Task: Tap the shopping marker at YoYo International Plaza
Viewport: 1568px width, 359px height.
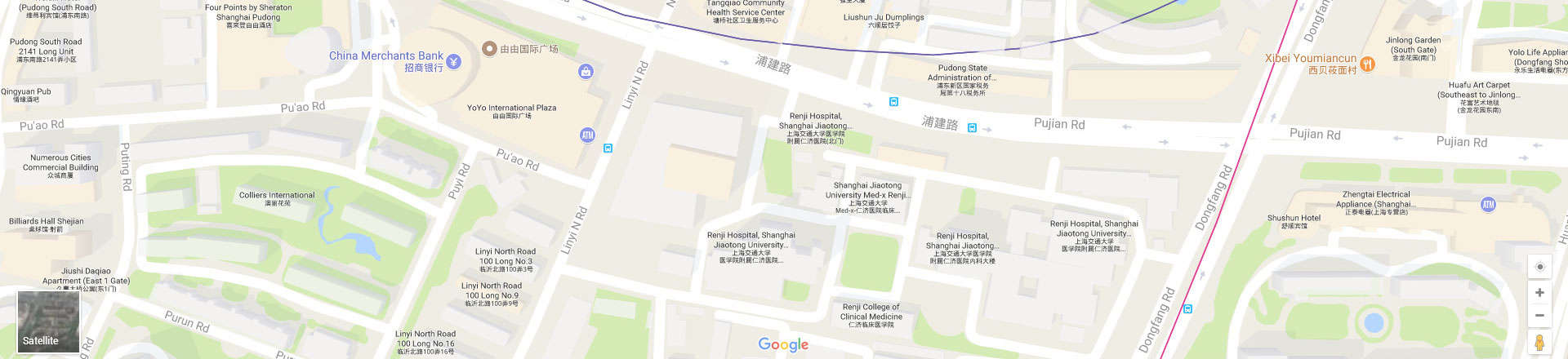Action: coord(586,72)
